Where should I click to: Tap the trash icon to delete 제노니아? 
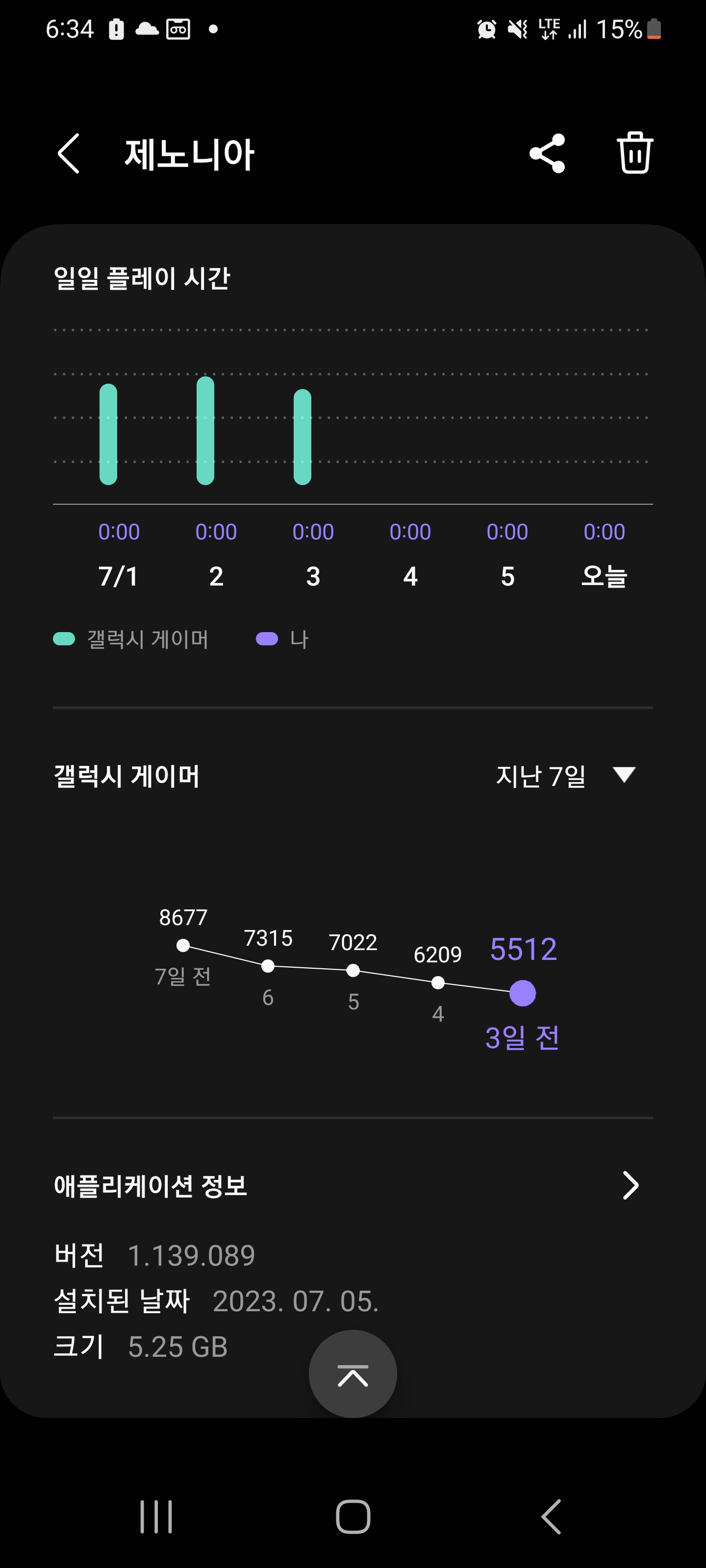pyautogui.click(x=635, y=153)
